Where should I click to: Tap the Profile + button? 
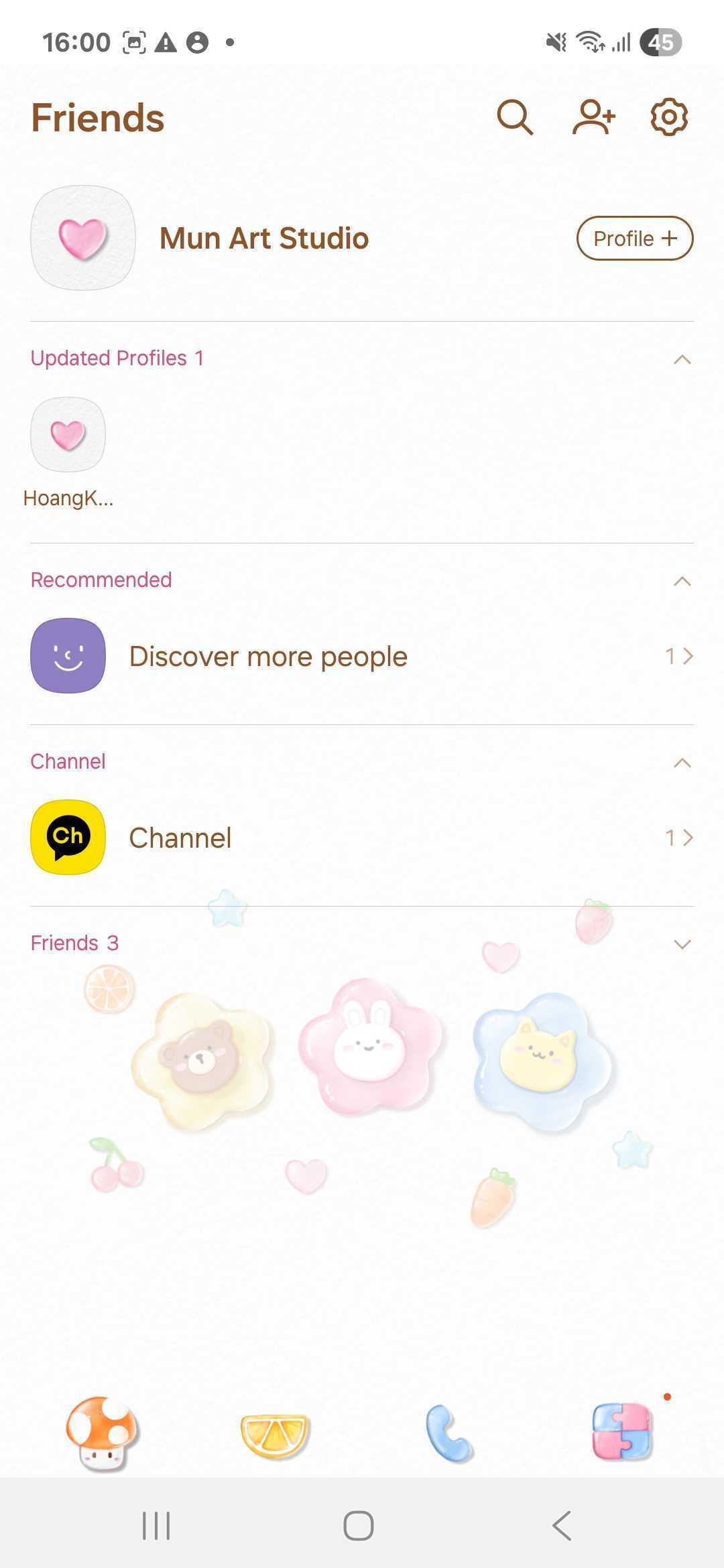click(634, 239)
